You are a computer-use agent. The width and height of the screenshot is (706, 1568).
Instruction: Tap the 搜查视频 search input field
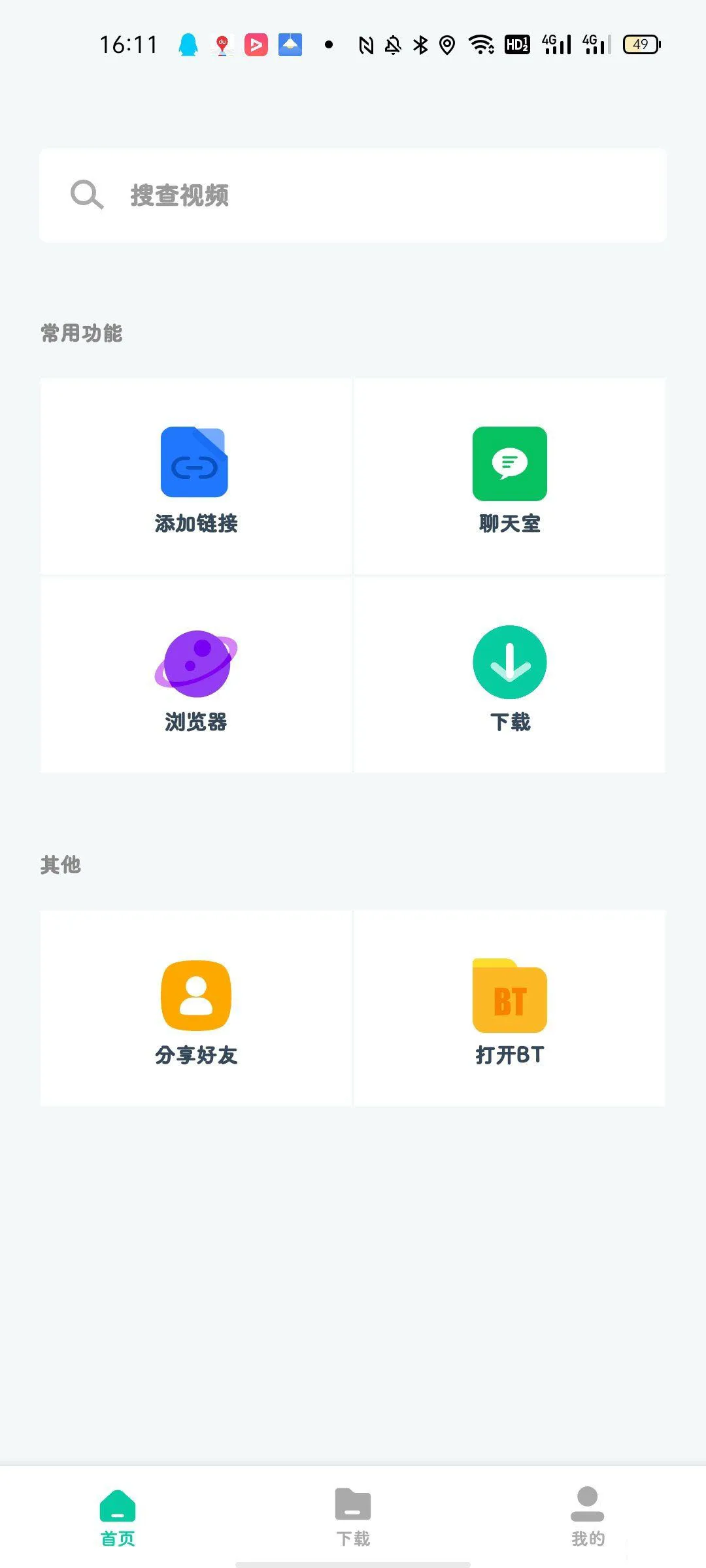(353, 195)
